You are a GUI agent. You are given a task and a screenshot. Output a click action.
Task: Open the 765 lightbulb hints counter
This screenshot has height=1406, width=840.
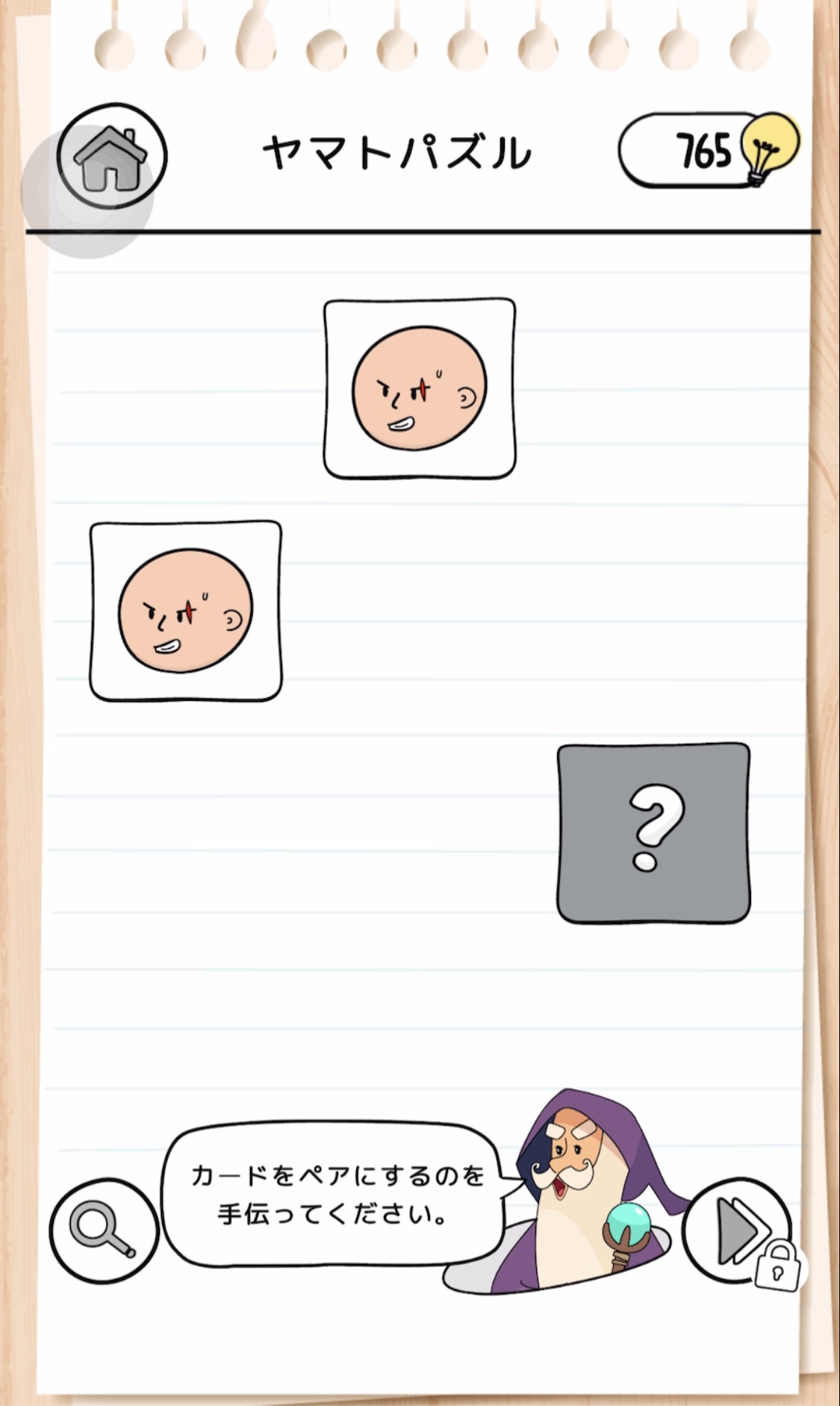[708, 150]
